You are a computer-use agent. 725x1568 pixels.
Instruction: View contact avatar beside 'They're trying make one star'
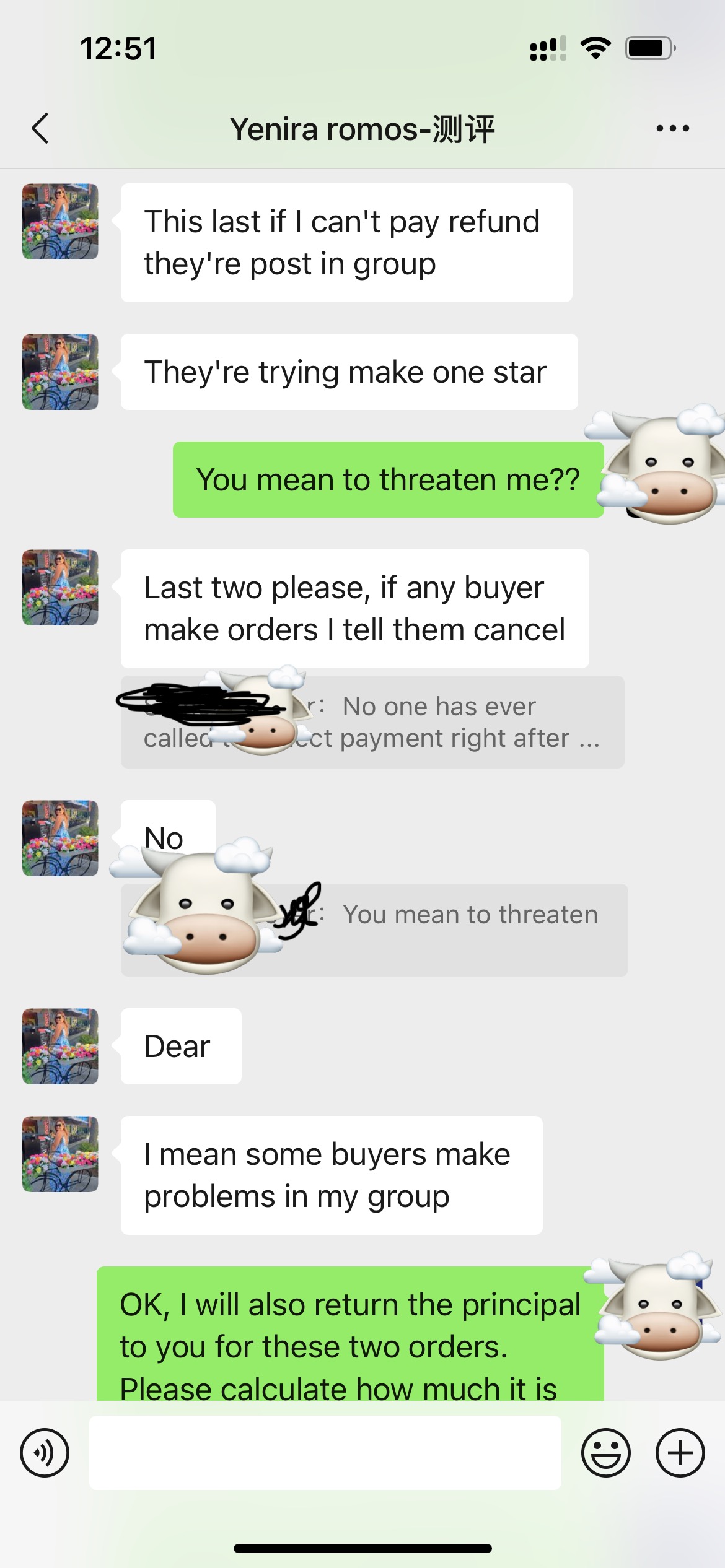click(x=60, y=372)
